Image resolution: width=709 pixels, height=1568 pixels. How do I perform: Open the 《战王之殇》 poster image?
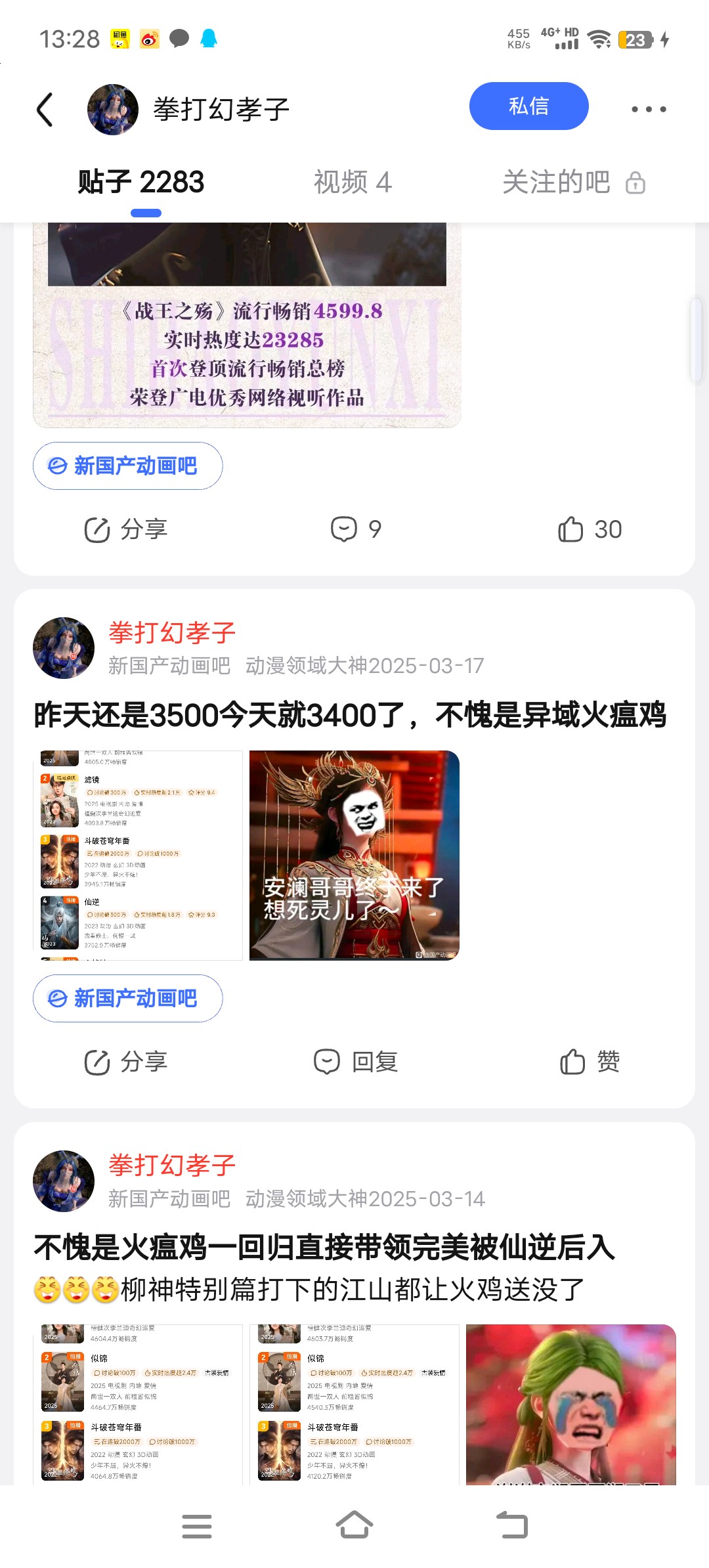coord(247,324)
